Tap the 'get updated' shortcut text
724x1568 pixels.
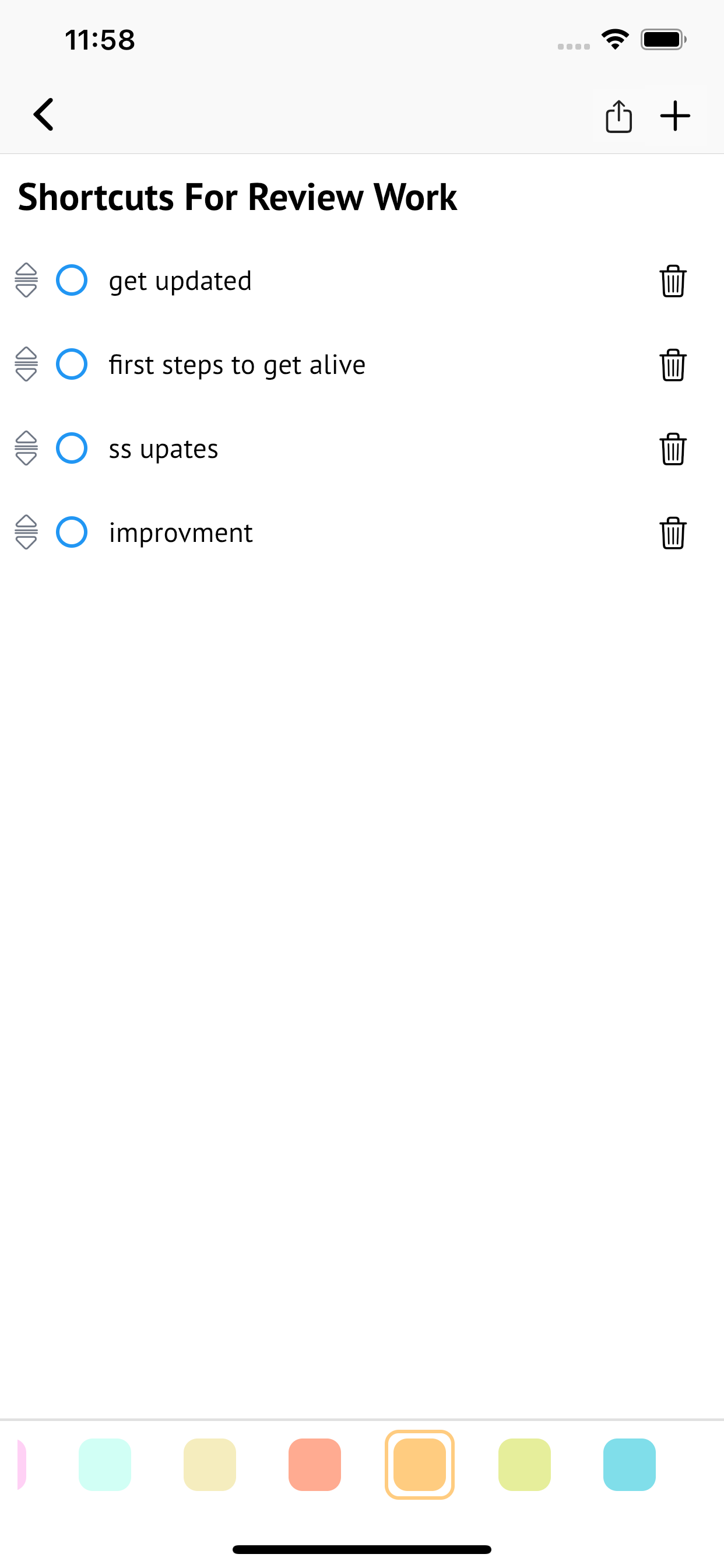(180, 281)
